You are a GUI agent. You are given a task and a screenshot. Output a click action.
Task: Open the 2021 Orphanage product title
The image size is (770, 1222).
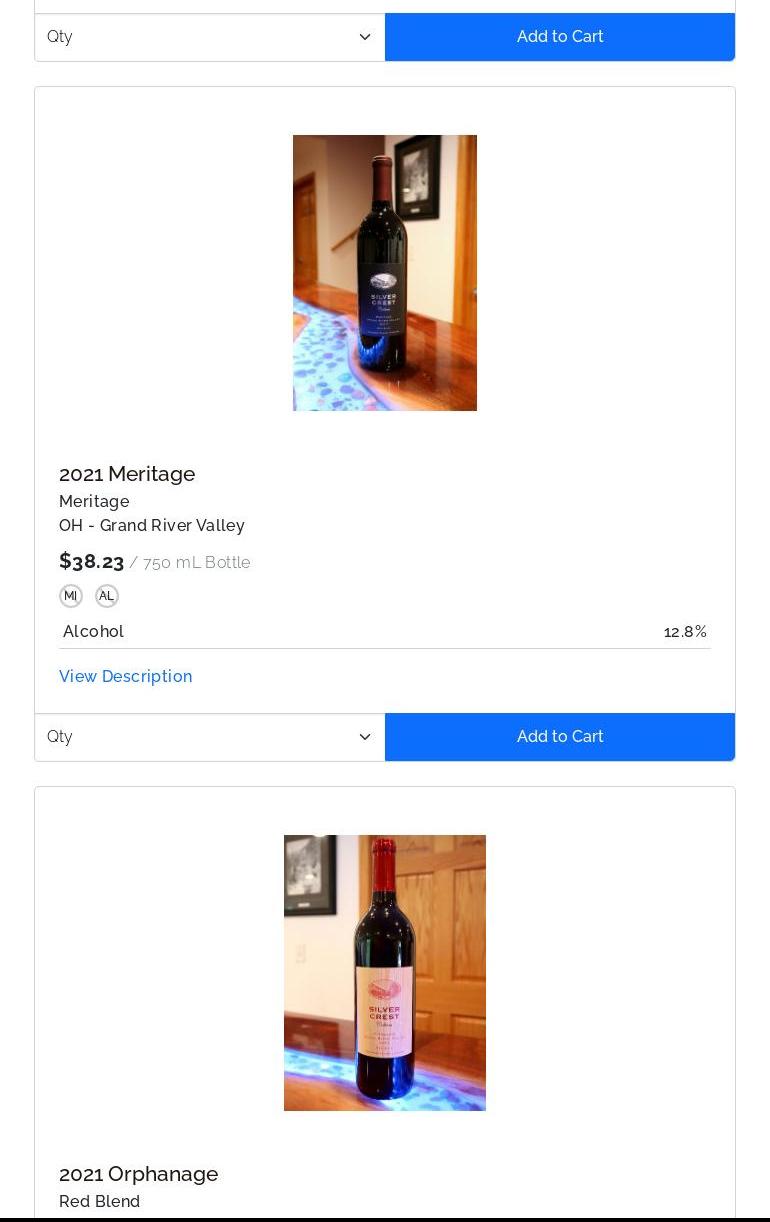pos(138,1174)
